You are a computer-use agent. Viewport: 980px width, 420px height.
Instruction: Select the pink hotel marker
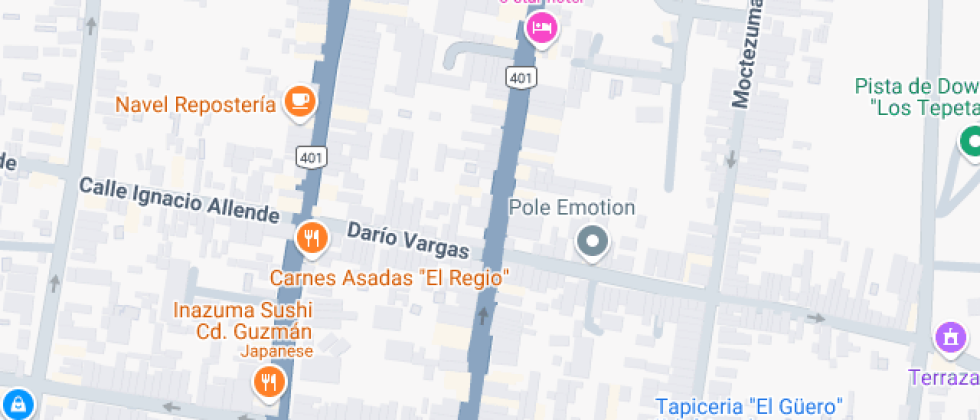click(541, 27)
